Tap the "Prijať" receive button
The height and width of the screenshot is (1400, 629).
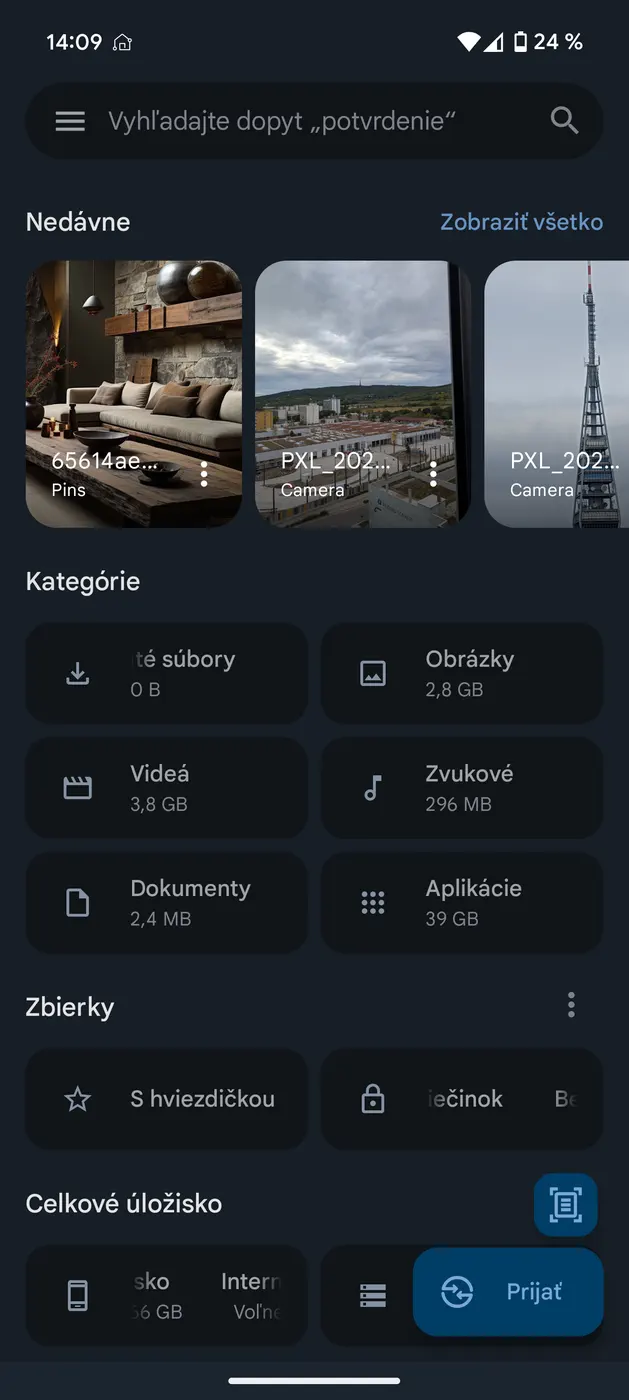(508, 1292)
